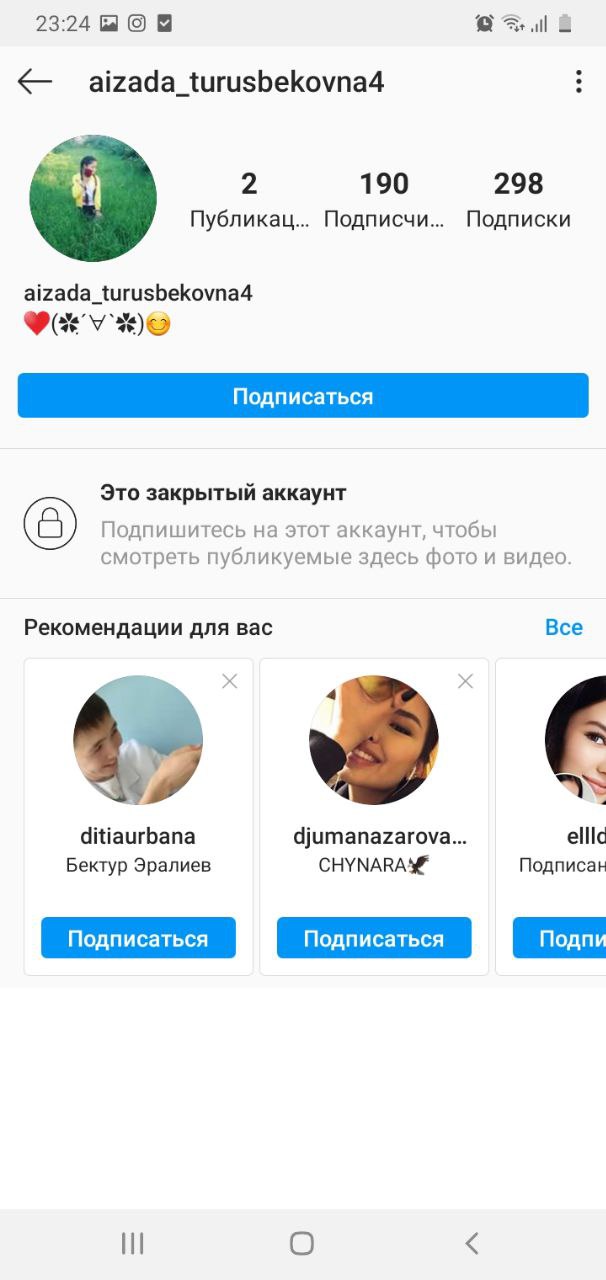606x1280 pixels.
Task: Follow djumanazarova with Подписаться
Action: point(374,938)
